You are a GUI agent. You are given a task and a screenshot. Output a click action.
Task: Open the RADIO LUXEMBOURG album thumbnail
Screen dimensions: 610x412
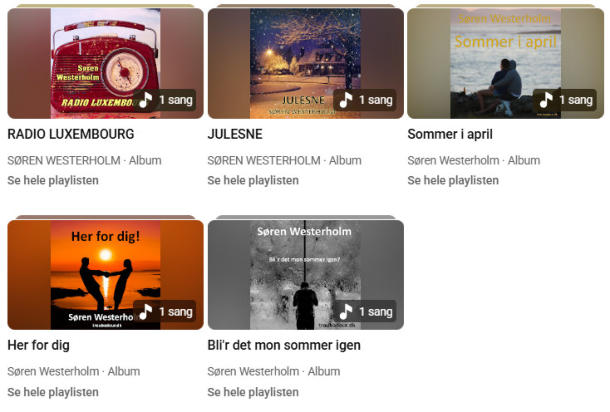coord(105,63)
